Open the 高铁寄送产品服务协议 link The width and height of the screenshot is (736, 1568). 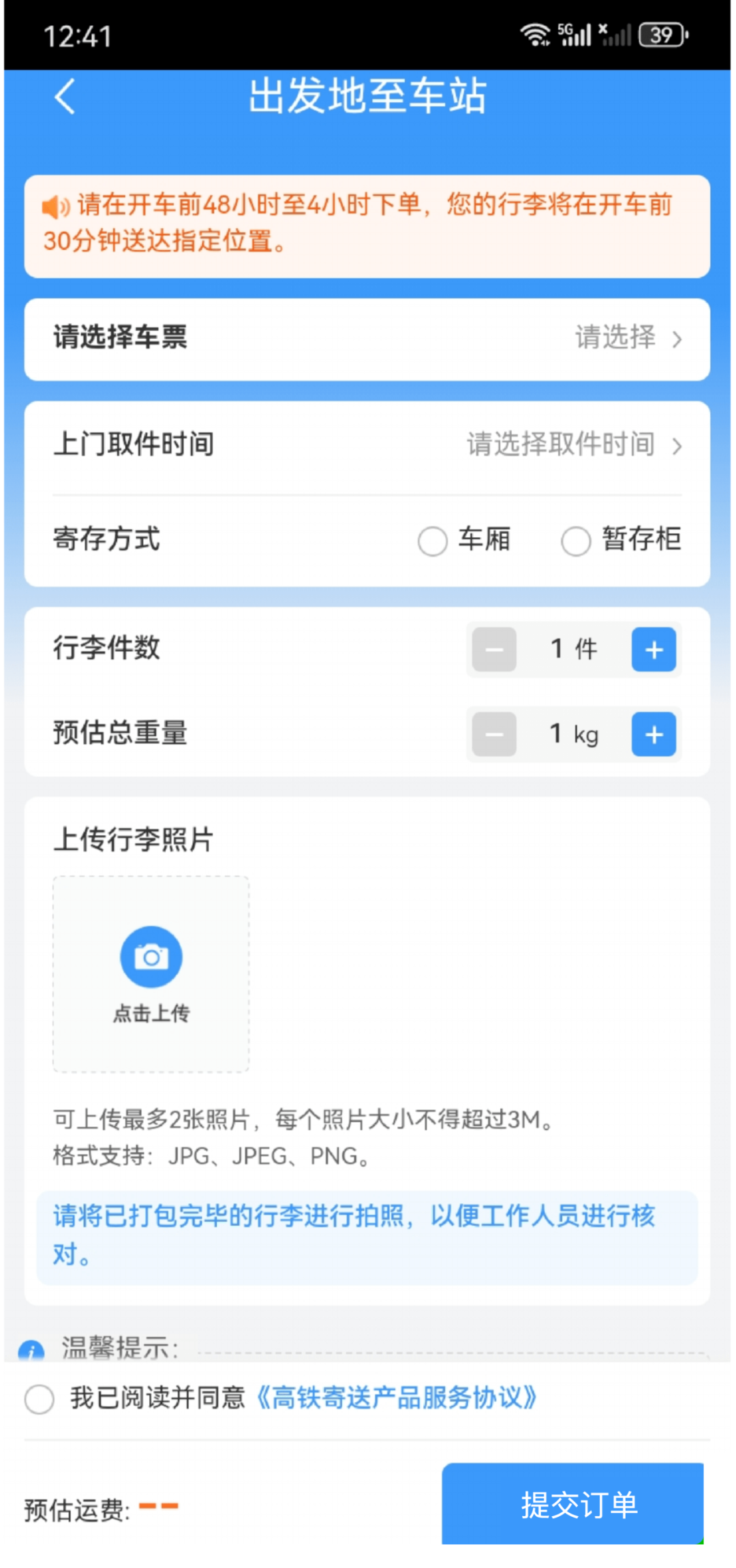click(x=396, y=1398)
